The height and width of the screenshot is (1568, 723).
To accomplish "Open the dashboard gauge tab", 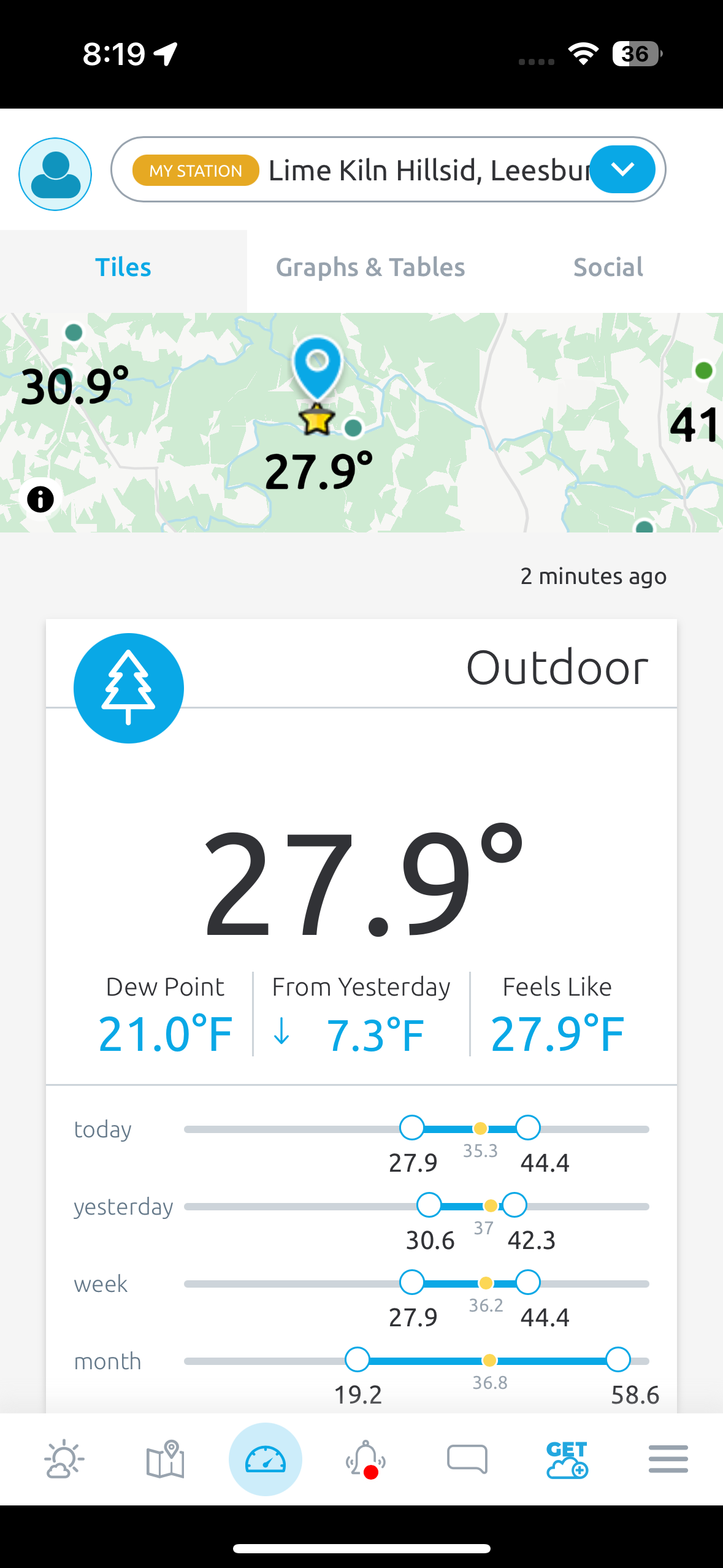I will coord(266,1459).
